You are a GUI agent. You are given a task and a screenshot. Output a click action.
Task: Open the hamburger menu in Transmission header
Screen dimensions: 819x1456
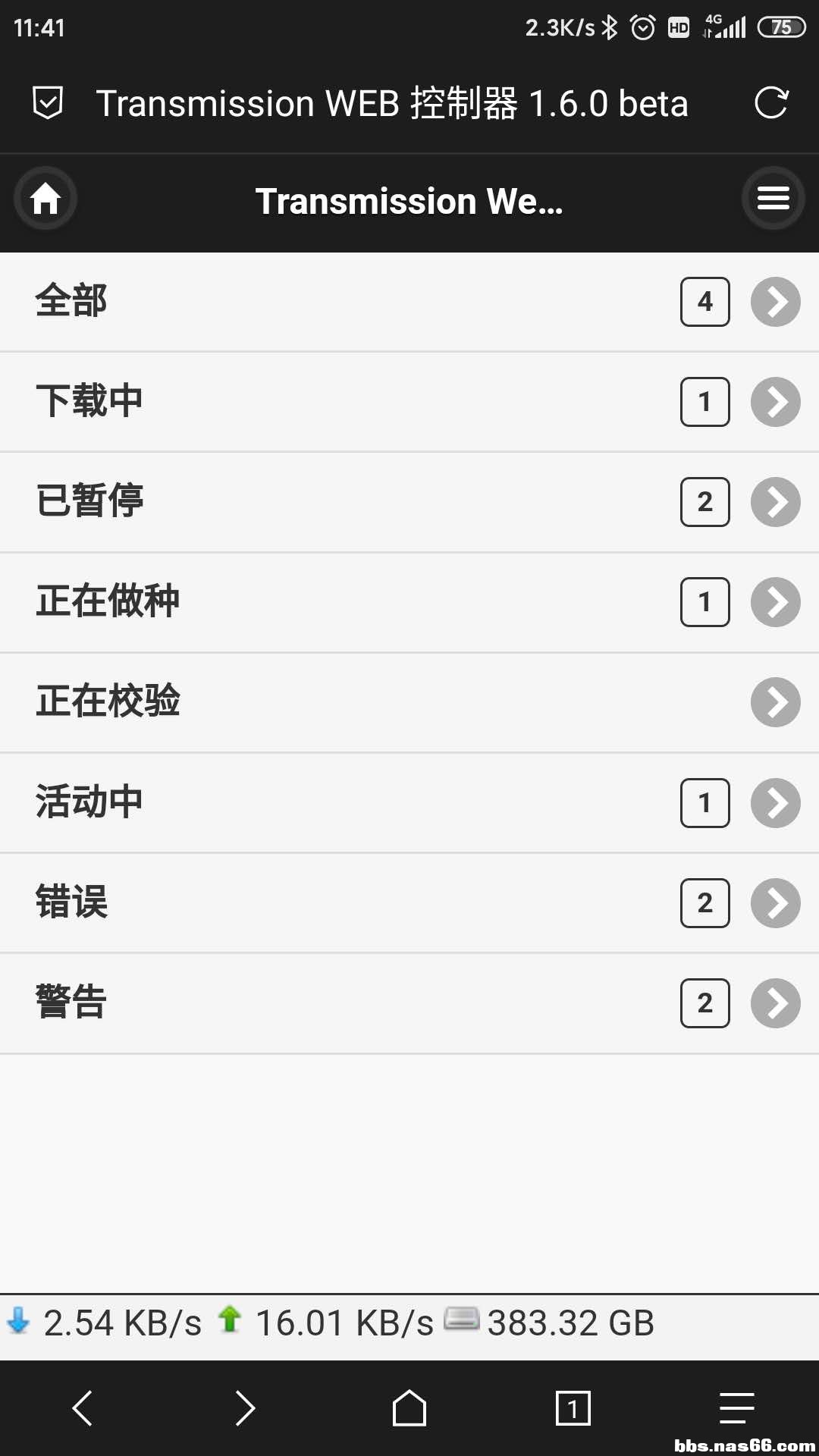point(773,199)
